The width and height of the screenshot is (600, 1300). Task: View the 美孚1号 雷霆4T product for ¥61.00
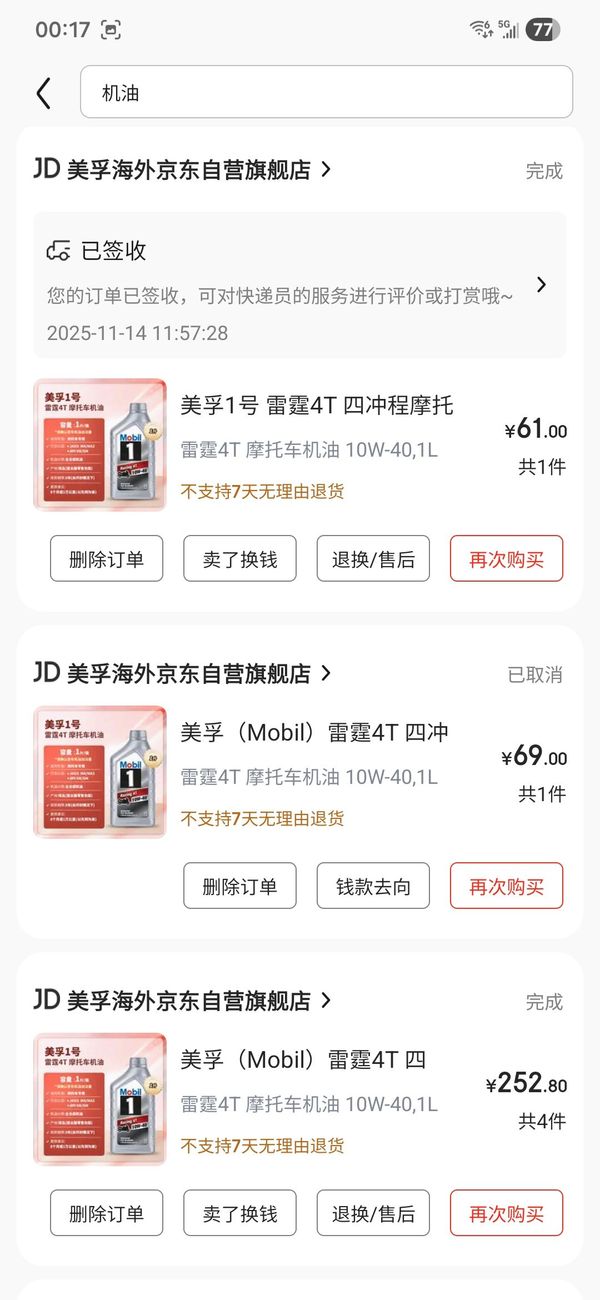[316, 405]
